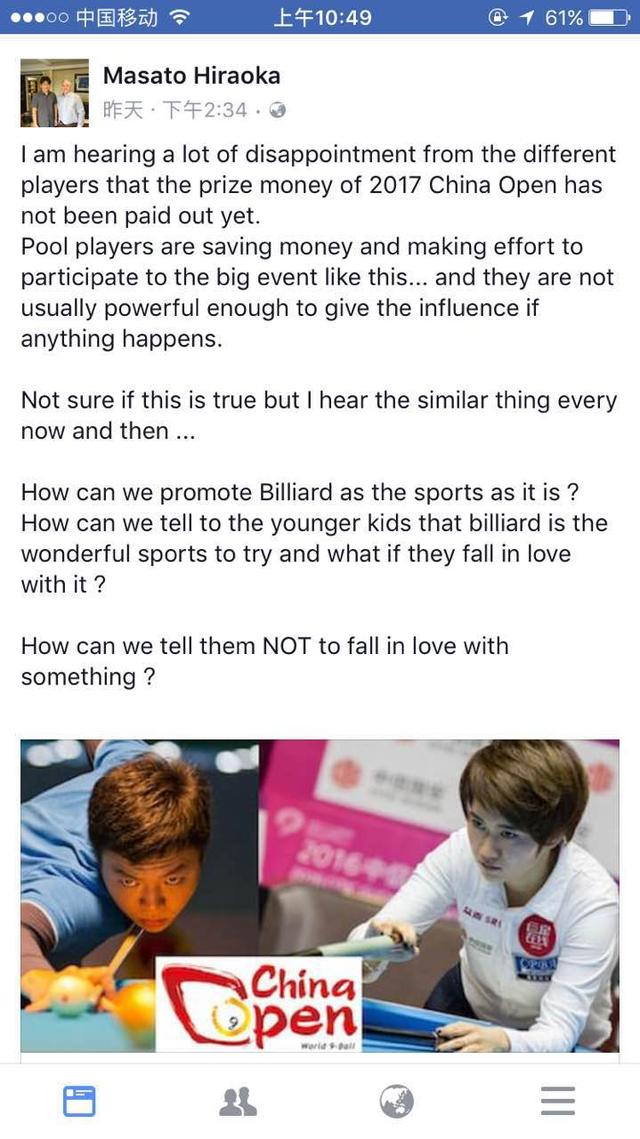Open the China Open post image
640x1139 pixels.
coord(320,895)
